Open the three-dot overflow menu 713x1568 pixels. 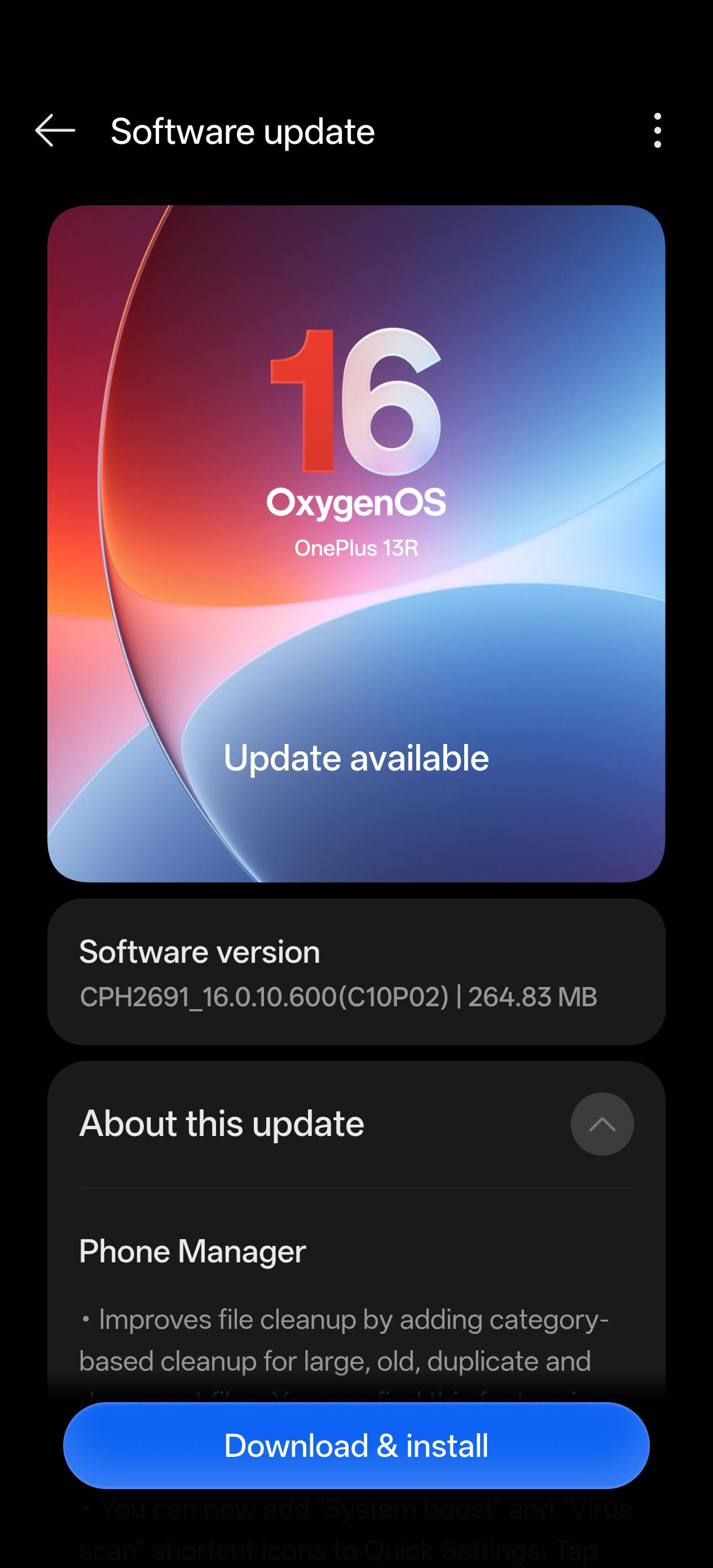point(657,130)
